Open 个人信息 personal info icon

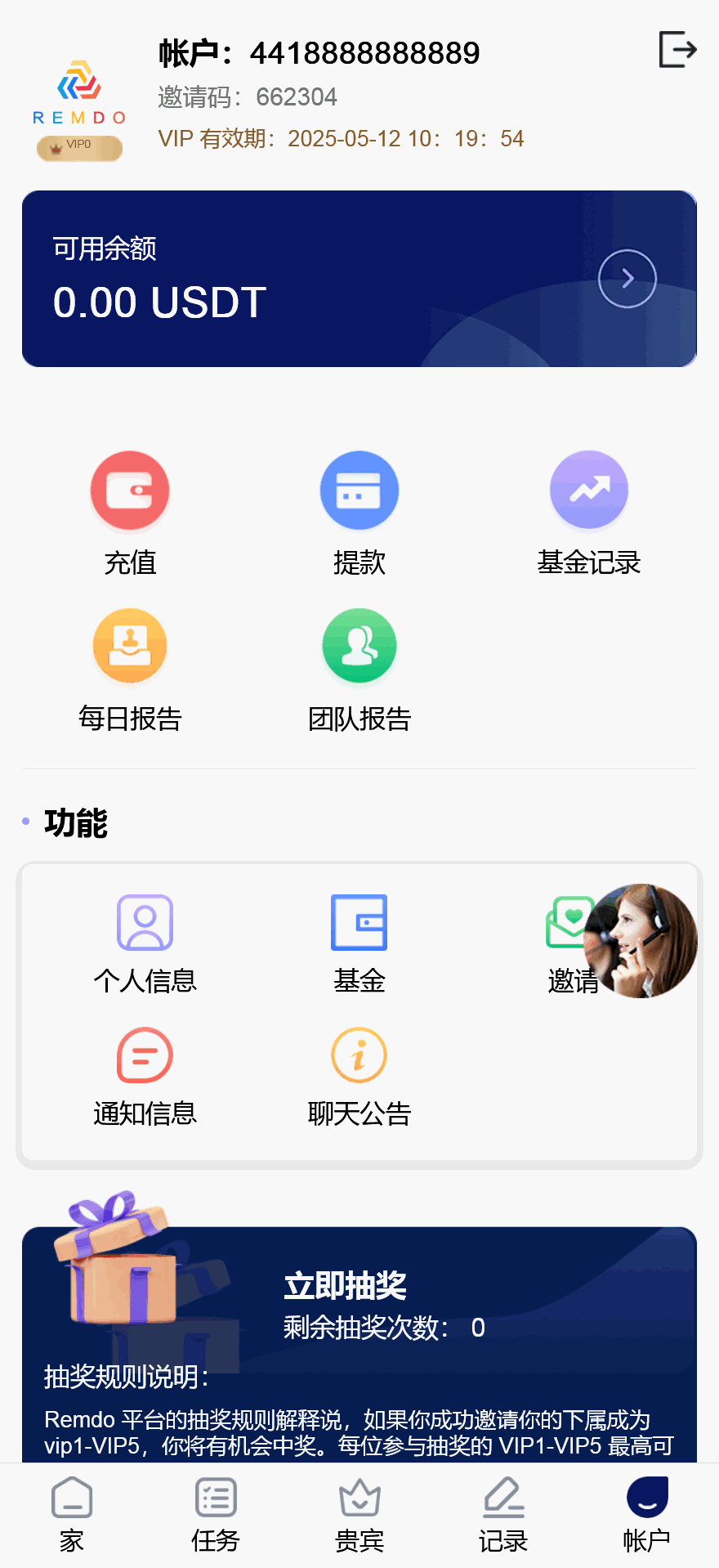pyautogui.click(x=145, y=922)
